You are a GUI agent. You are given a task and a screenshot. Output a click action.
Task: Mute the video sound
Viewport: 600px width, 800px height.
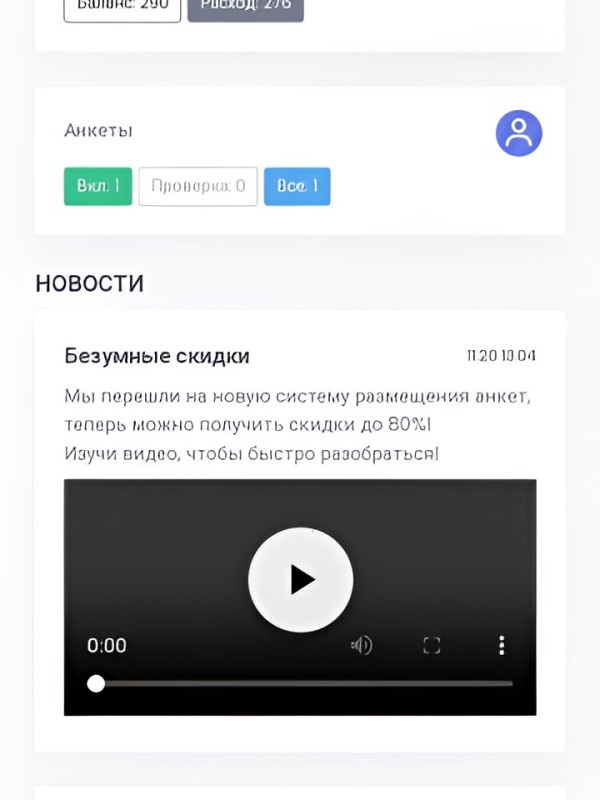pos(361,645)
